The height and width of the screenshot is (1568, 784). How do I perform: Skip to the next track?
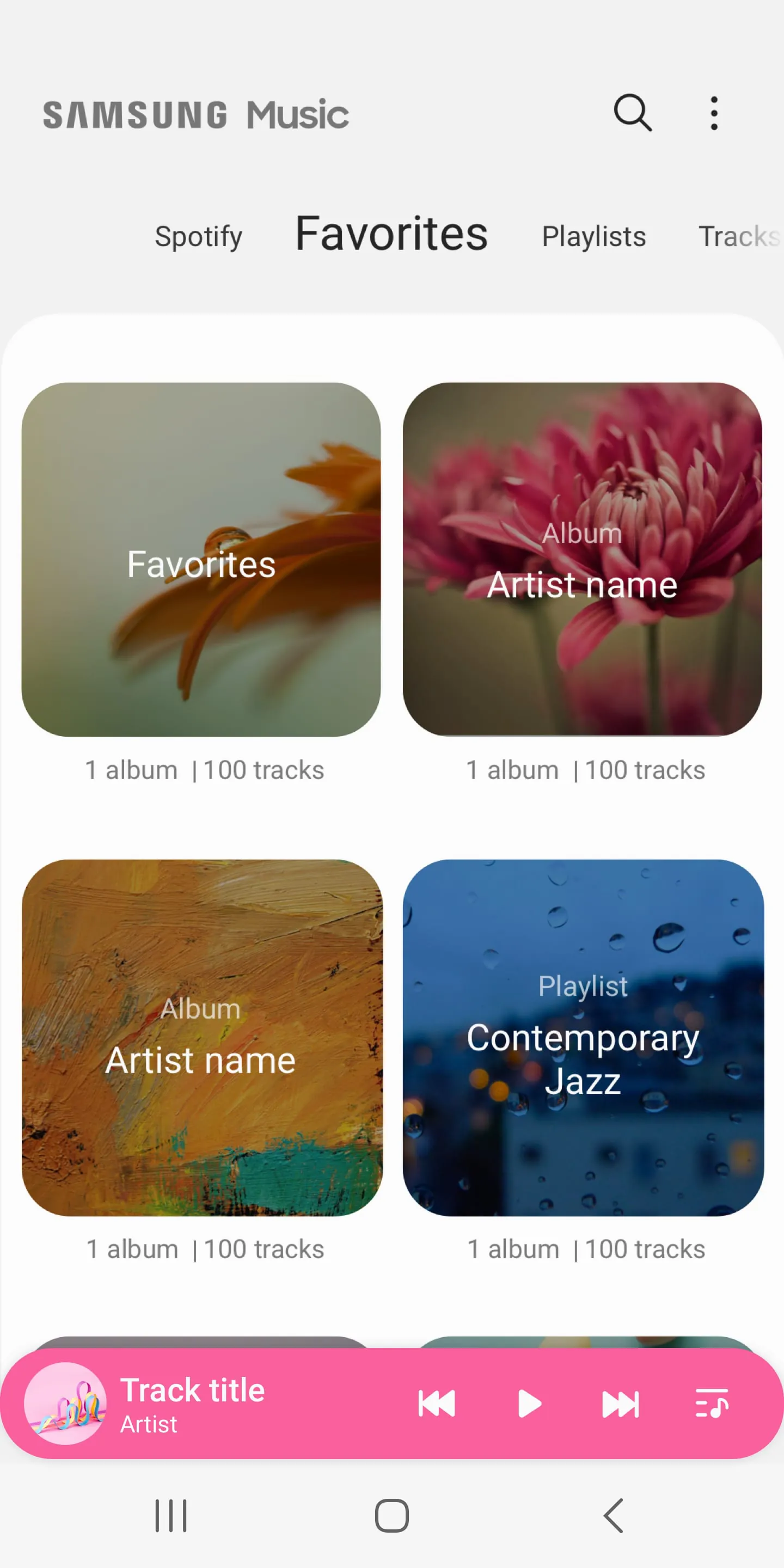pyautogui.click(x=621, y=1404)
